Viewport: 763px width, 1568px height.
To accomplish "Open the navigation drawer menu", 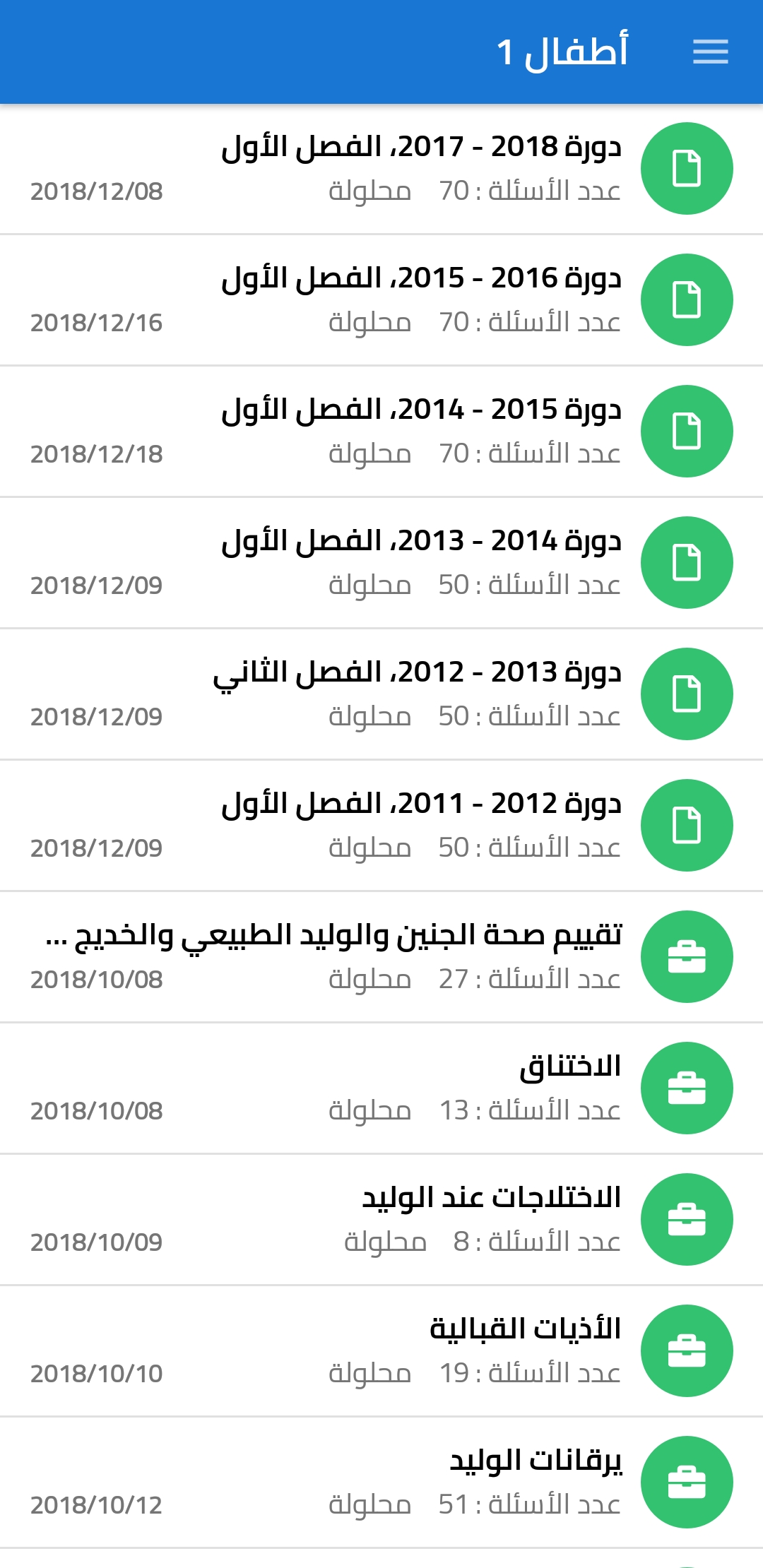I will point(711,51).
